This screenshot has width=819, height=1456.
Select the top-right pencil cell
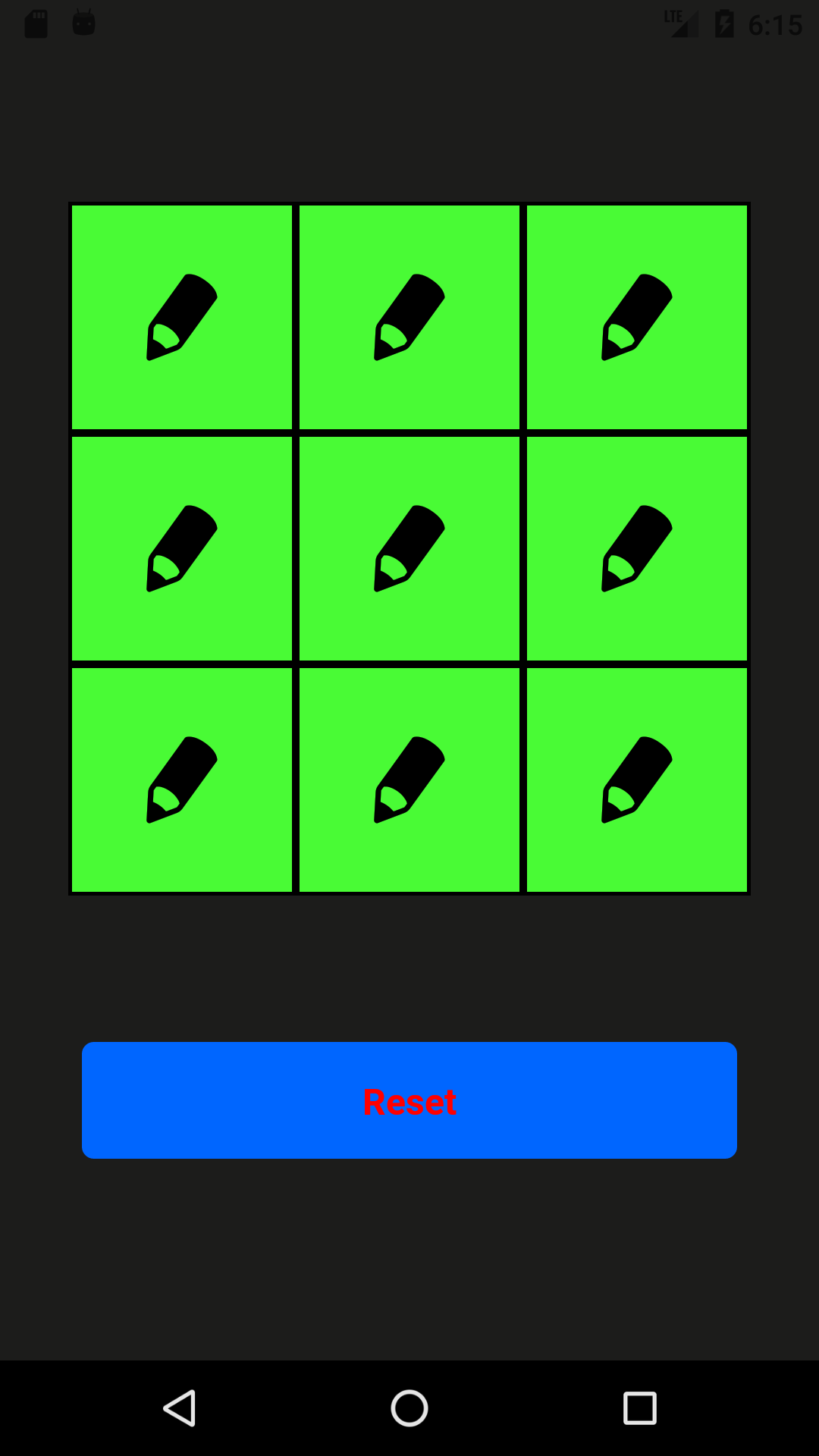tap(637, 317)
